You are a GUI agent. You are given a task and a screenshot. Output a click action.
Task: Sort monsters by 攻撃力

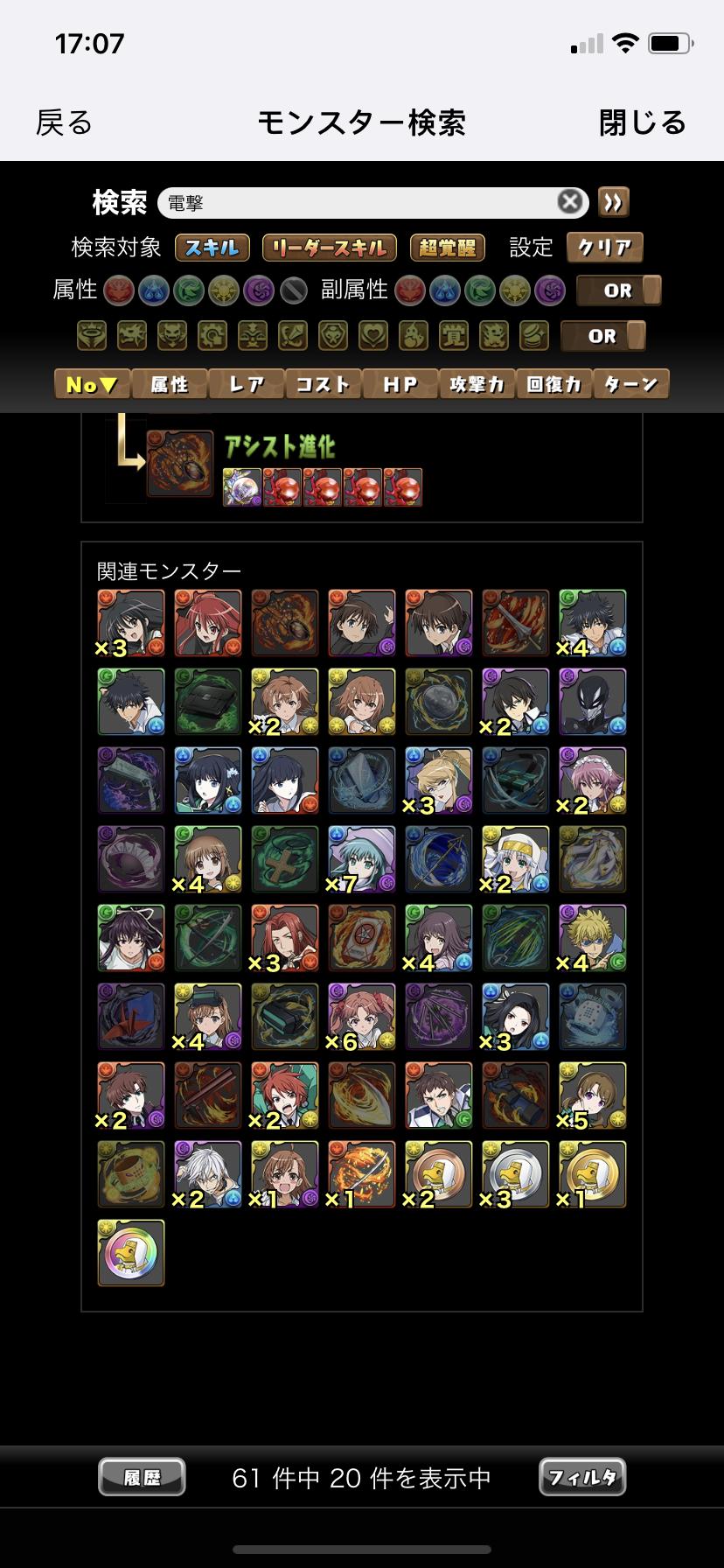pyautogui.click(x=477, y=384)
